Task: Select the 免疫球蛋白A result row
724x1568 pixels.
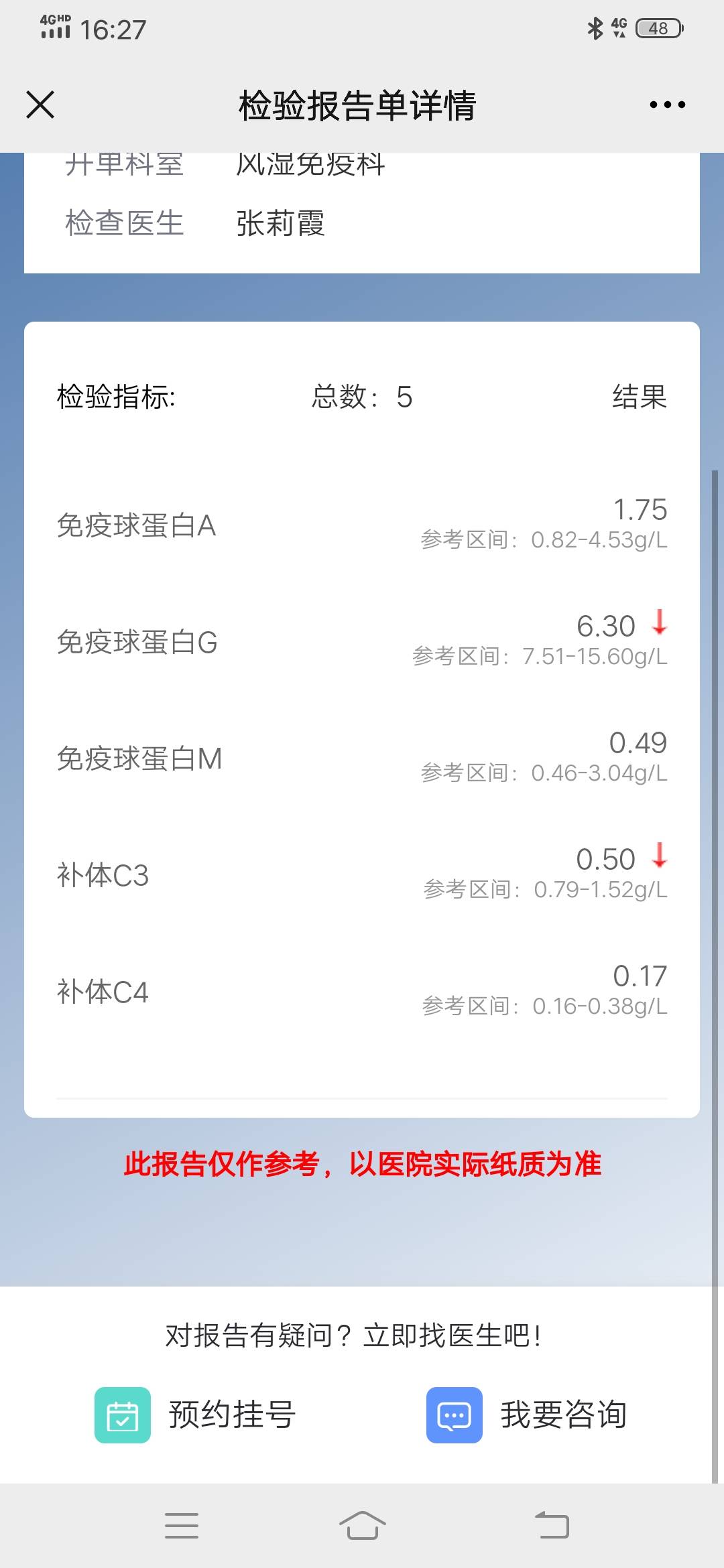Action: pos(362,526)
